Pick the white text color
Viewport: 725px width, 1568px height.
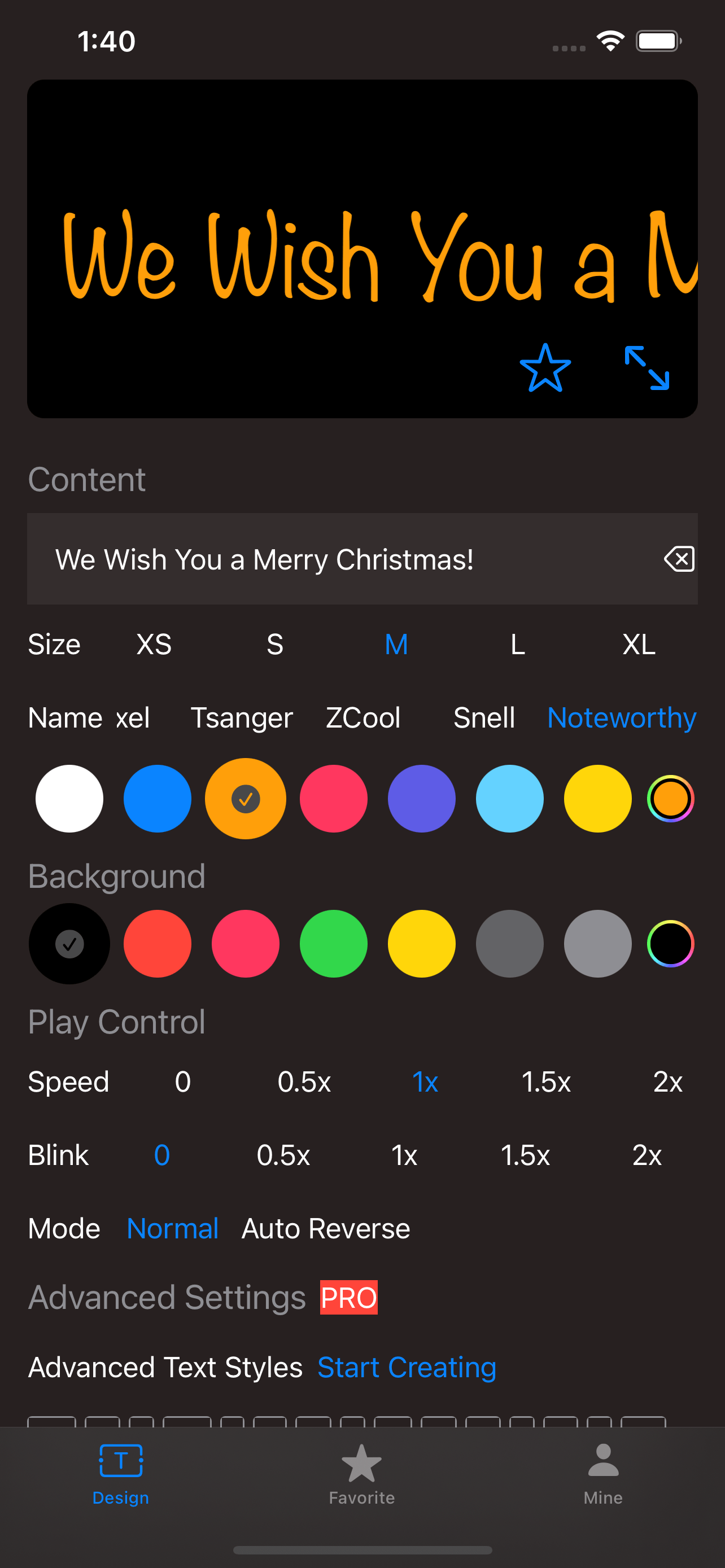pyautogui.click(x=69, y=799)
